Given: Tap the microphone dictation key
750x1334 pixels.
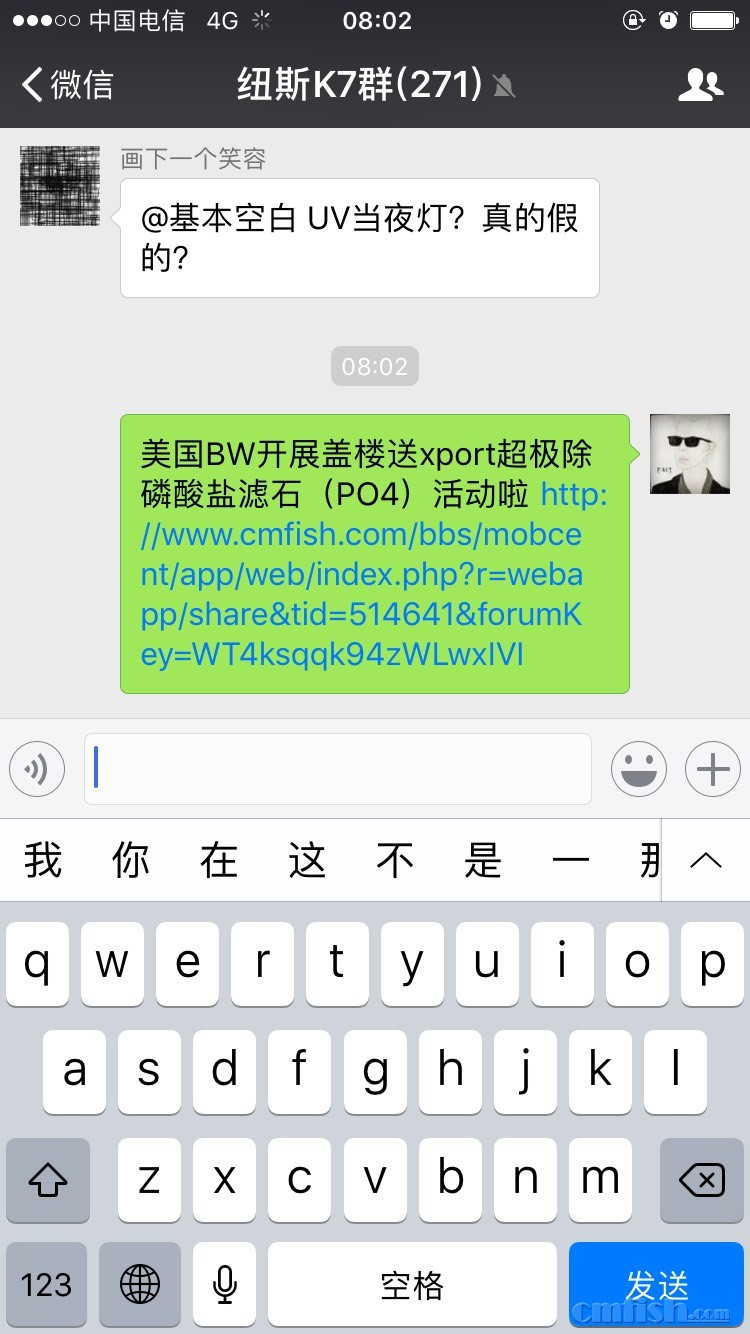Looking at the screenshot, I should [224, 1284].
